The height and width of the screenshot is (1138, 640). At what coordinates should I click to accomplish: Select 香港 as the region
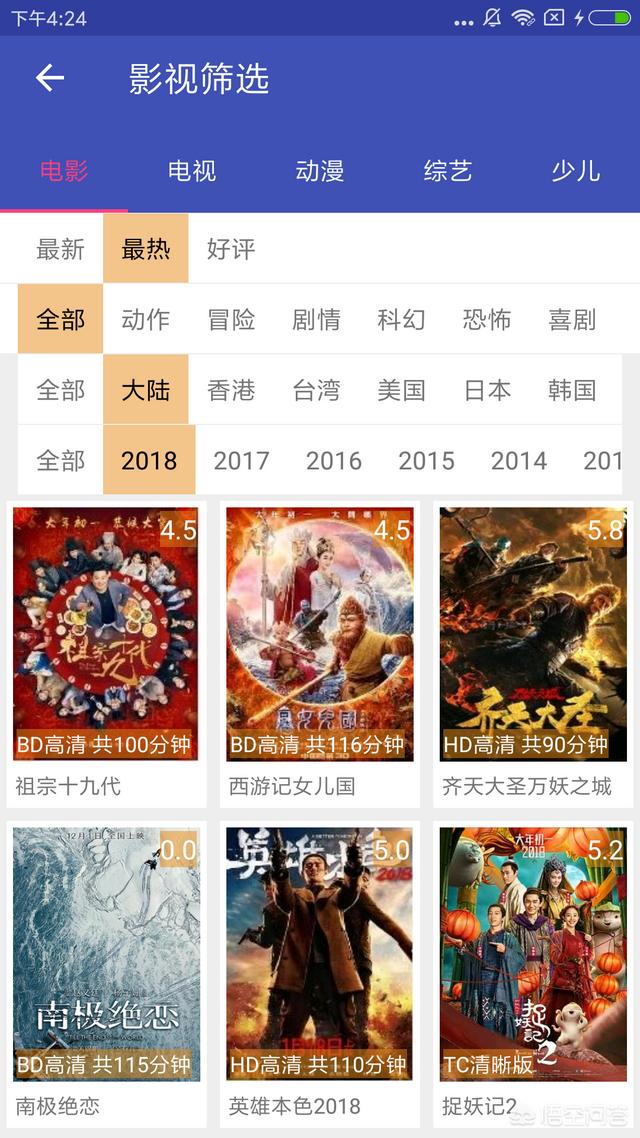point(231,390)
